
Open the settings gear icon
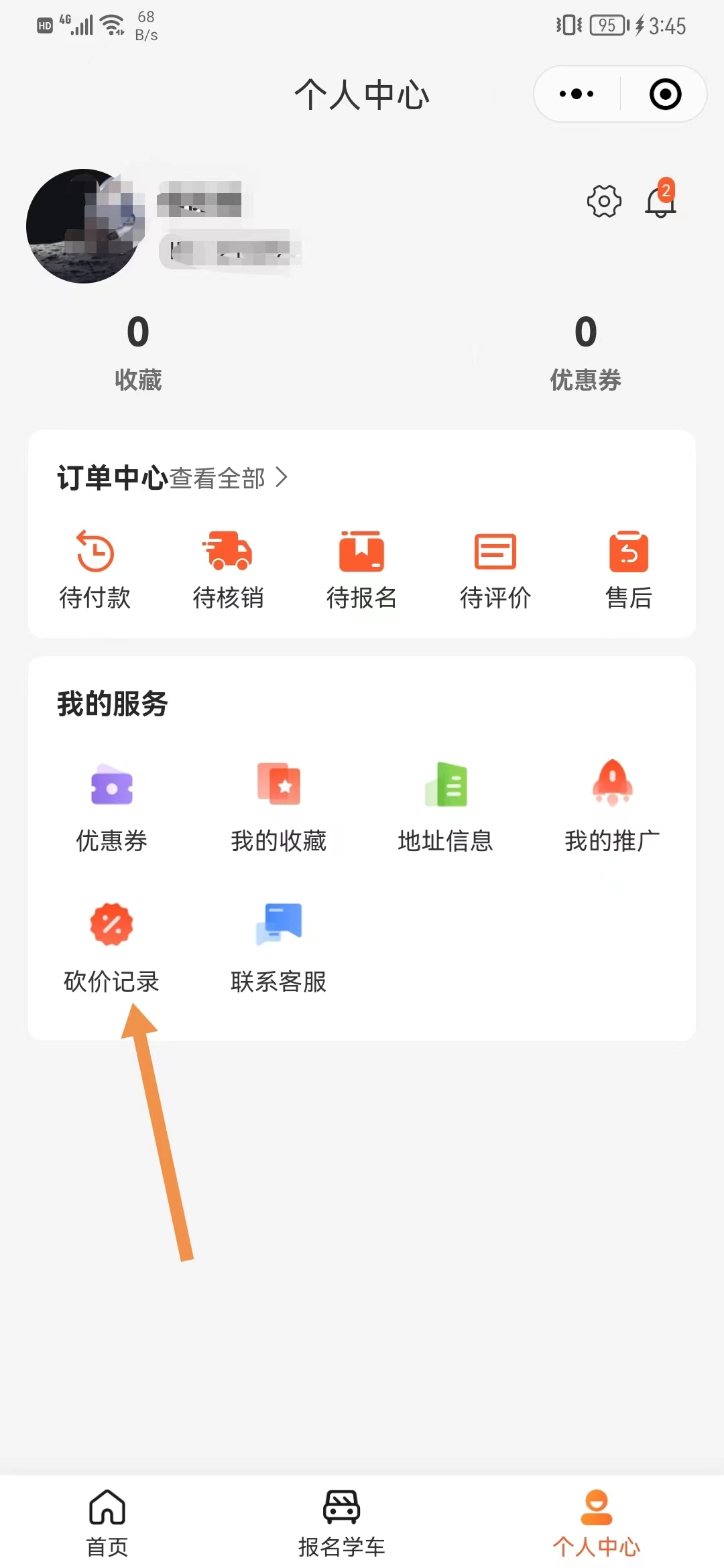(604, 201)
